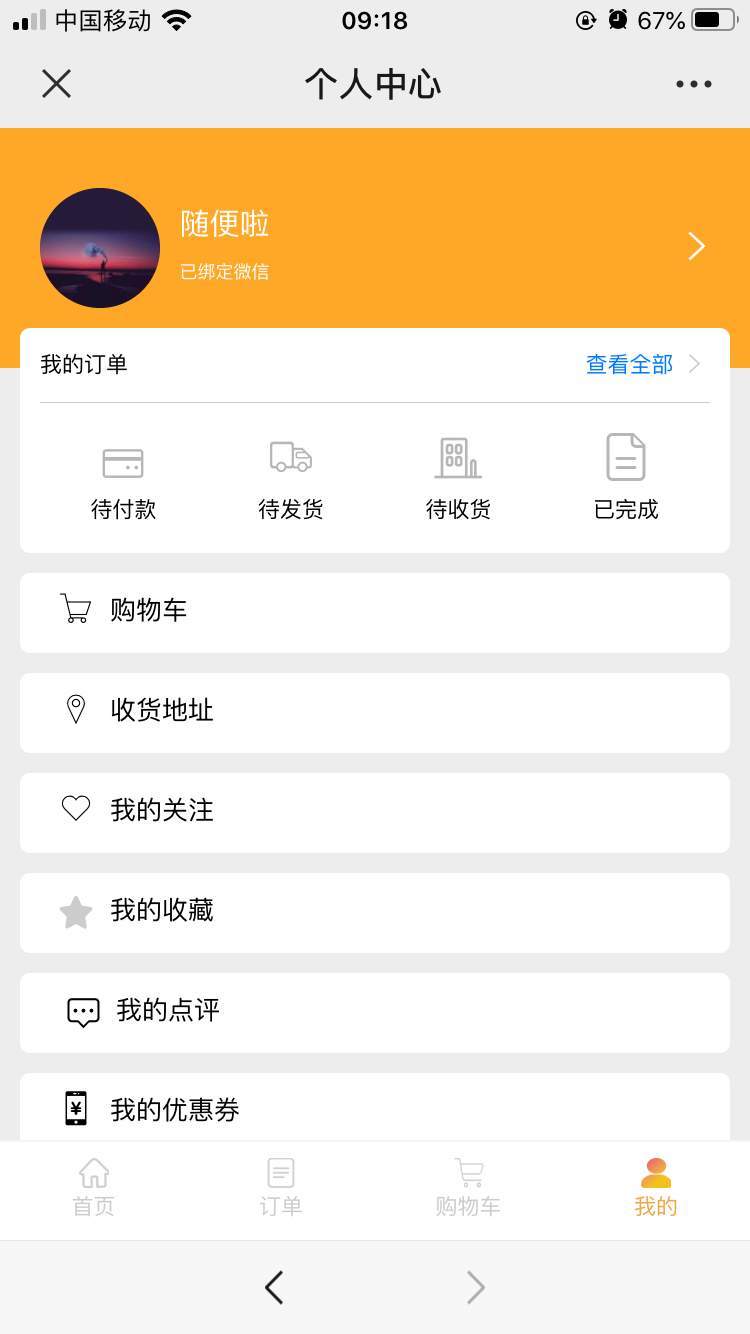Open 待发货 orders

(x=291, y=478)
